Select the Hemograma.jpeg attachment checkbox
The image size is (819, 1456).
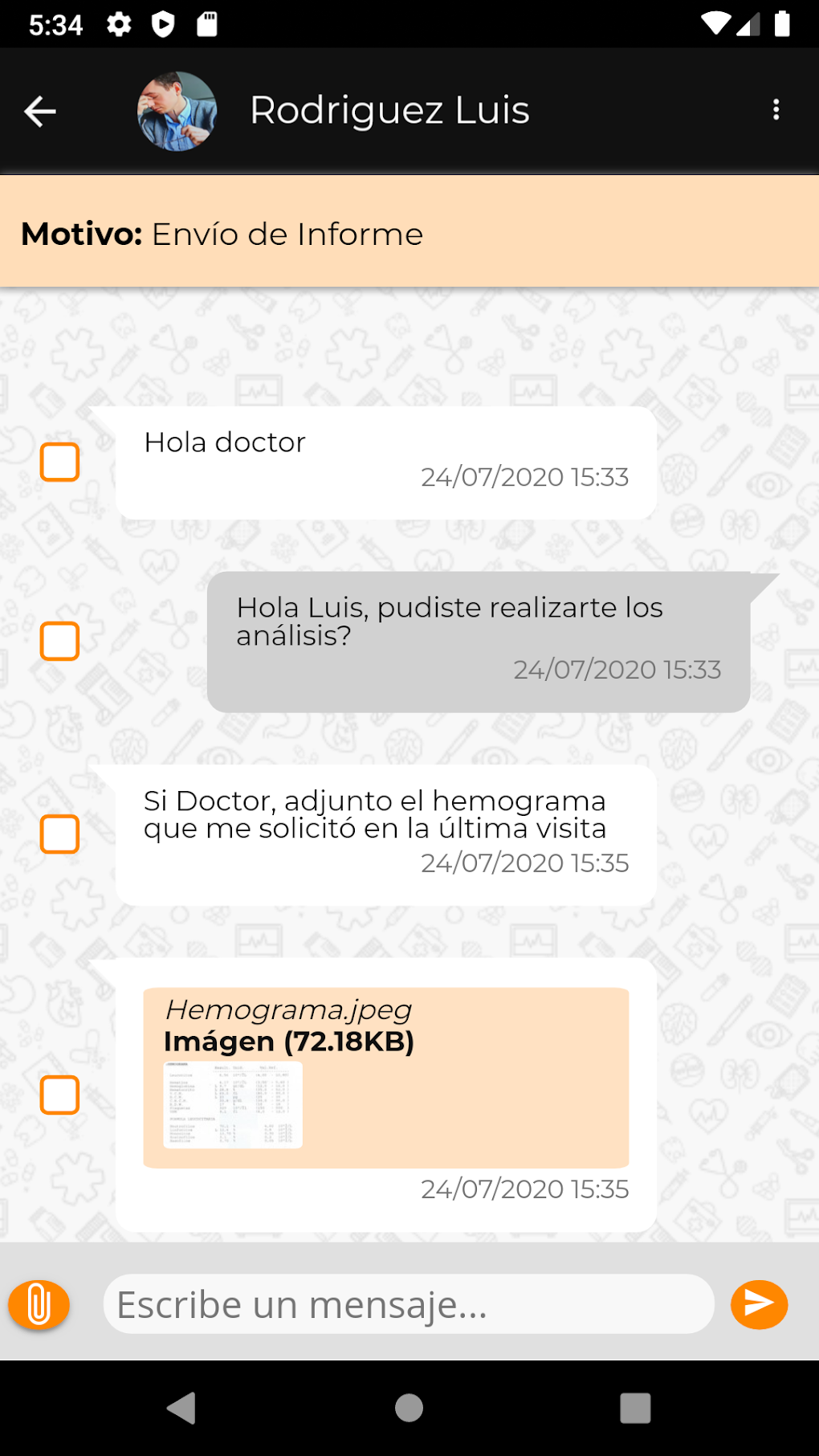59,1095
